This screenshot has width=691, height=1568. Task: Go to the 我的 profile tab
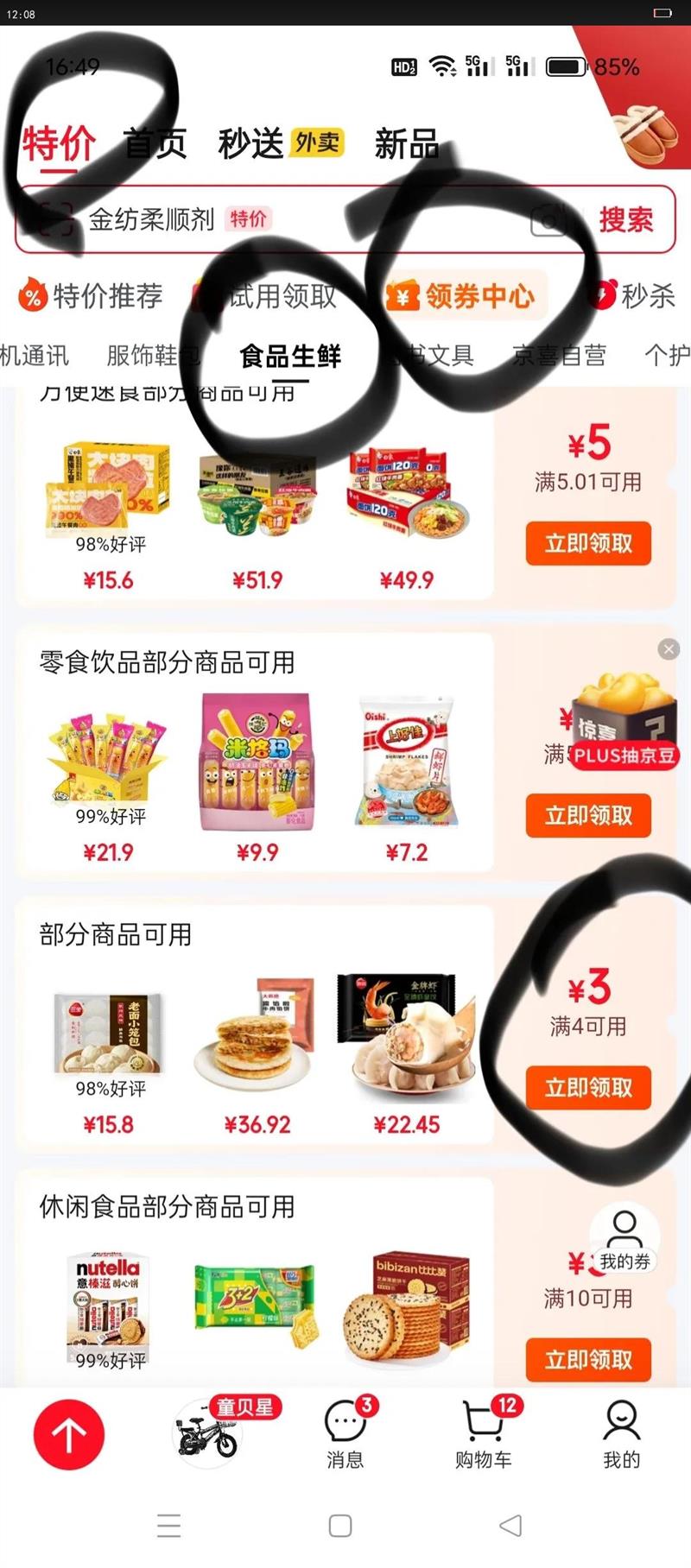point(622,1434)
